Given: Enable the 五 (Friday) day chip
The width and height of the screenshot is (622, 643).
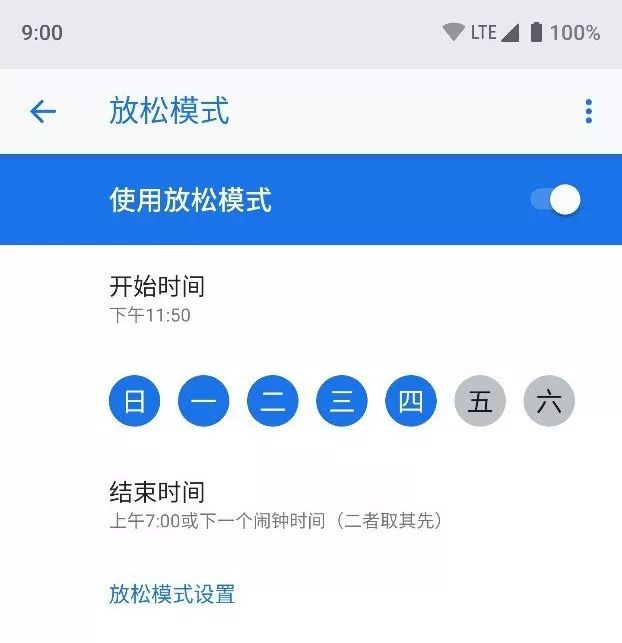Looking at the screenshot, I should [480, 402].
